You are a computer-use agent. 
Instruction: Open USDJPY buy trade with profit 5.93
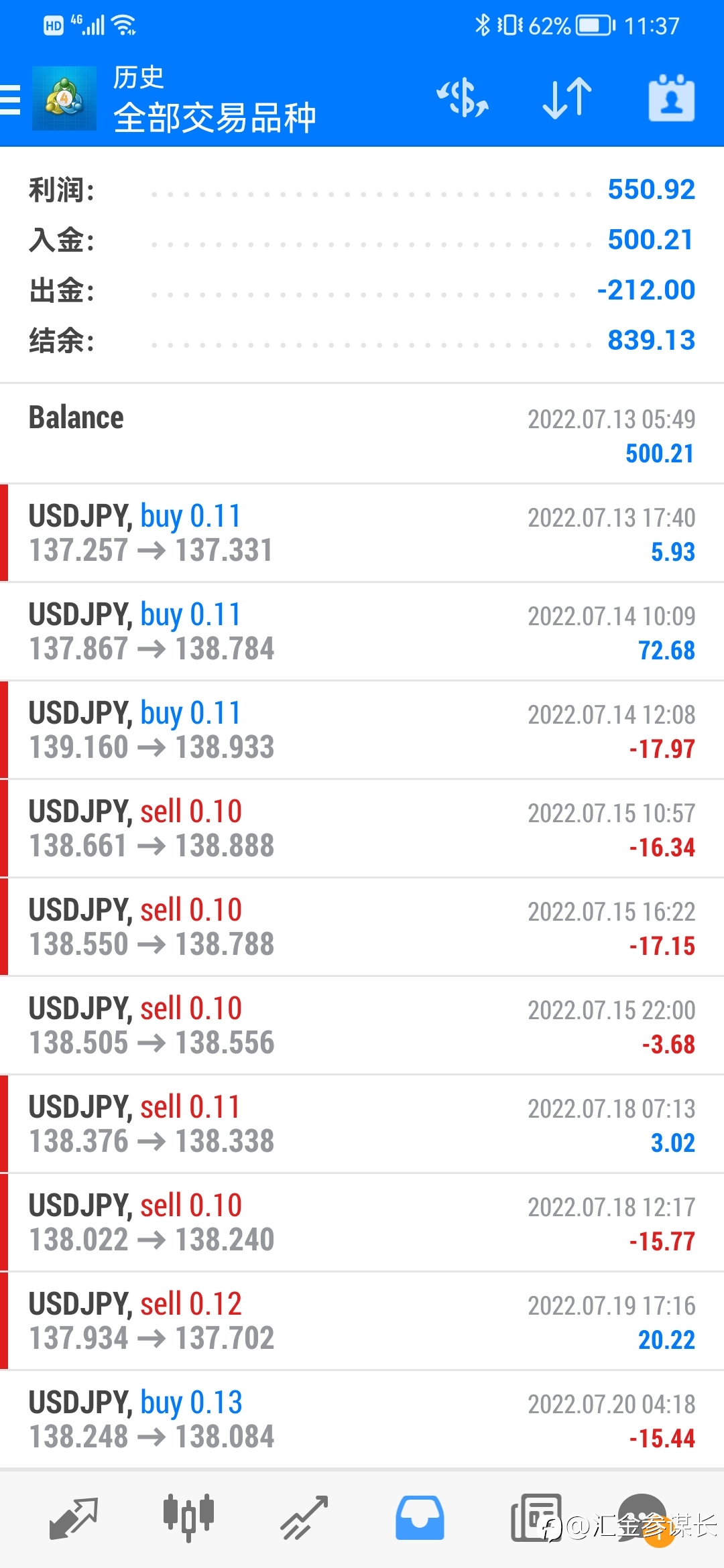pos(362,533)
